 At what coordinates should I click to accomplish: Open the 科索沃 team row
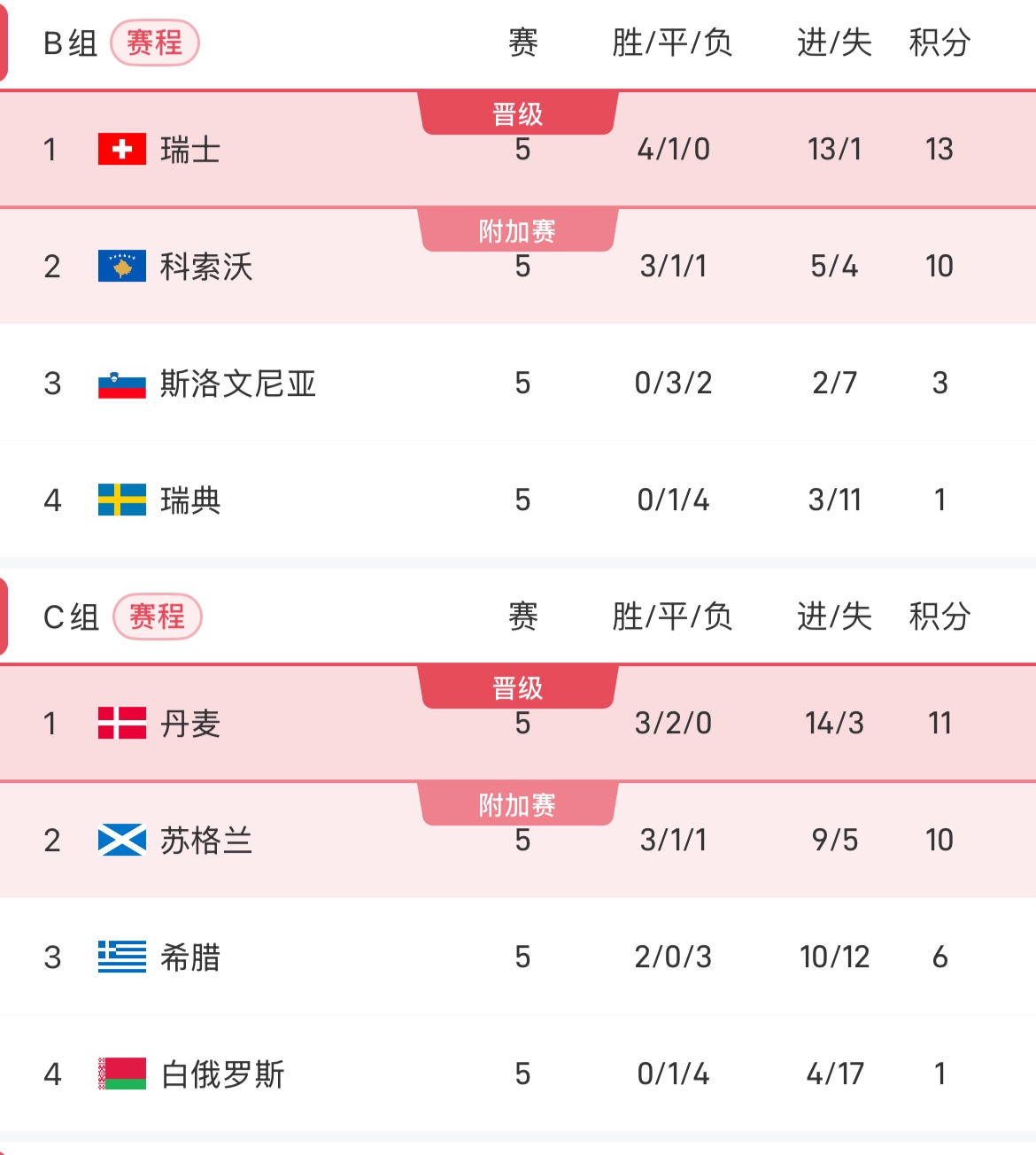point(206,267)
